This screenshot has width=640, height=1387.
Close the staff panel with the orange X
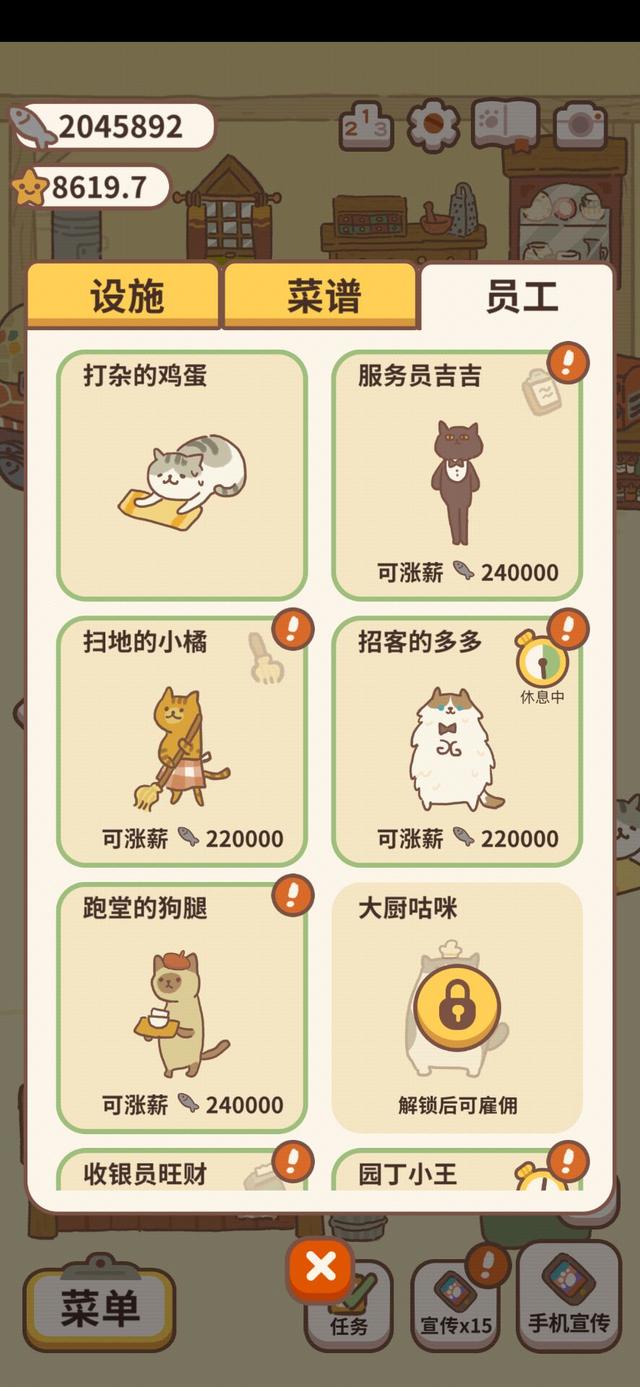320,1268
